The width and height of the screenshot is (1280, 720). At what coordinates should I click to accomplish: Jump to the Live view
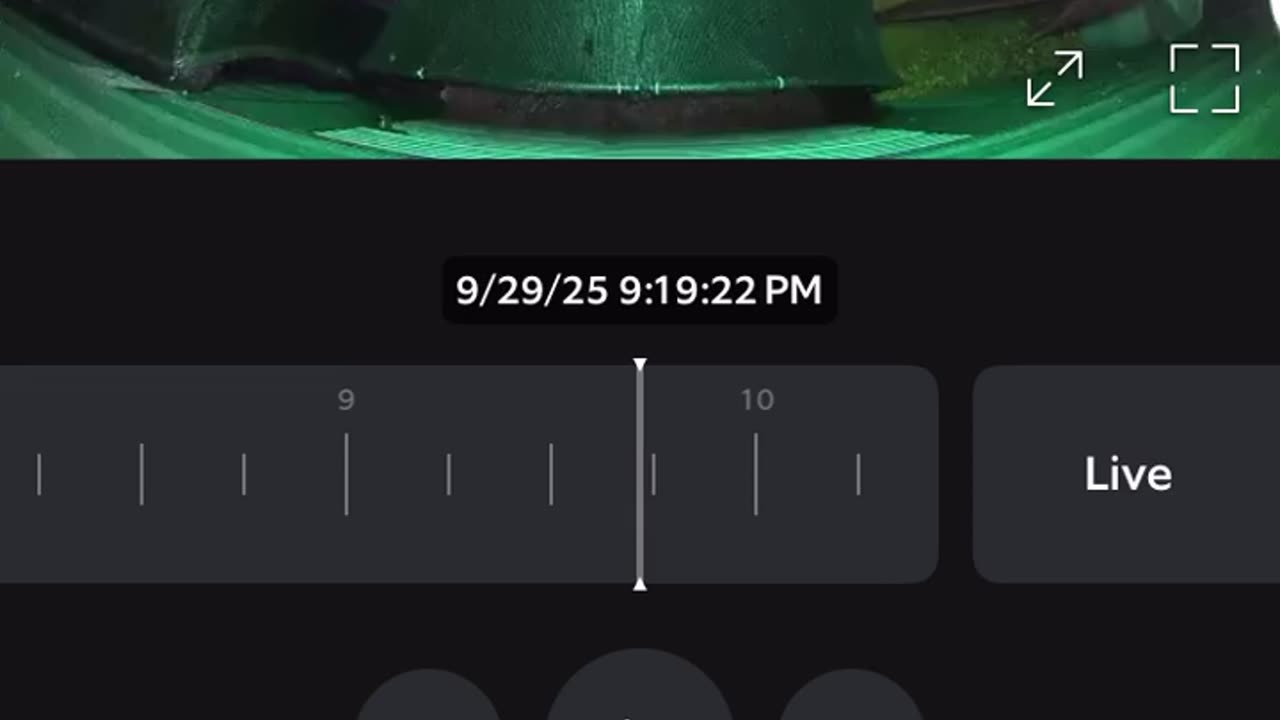pyautogui.click(x=1127, y=474)
